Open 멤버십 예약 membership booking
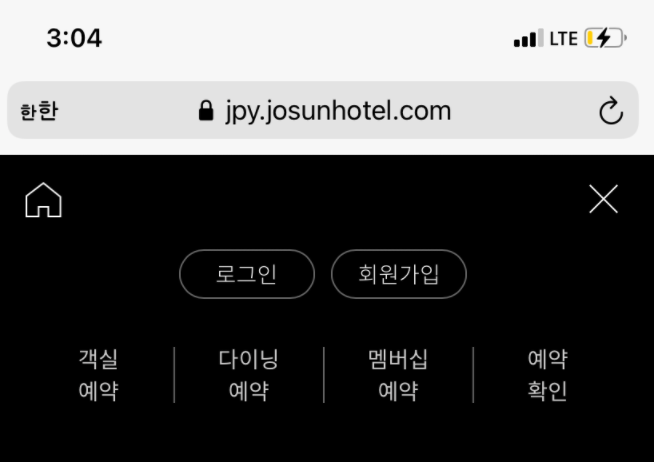 click(x=398, y=375)
